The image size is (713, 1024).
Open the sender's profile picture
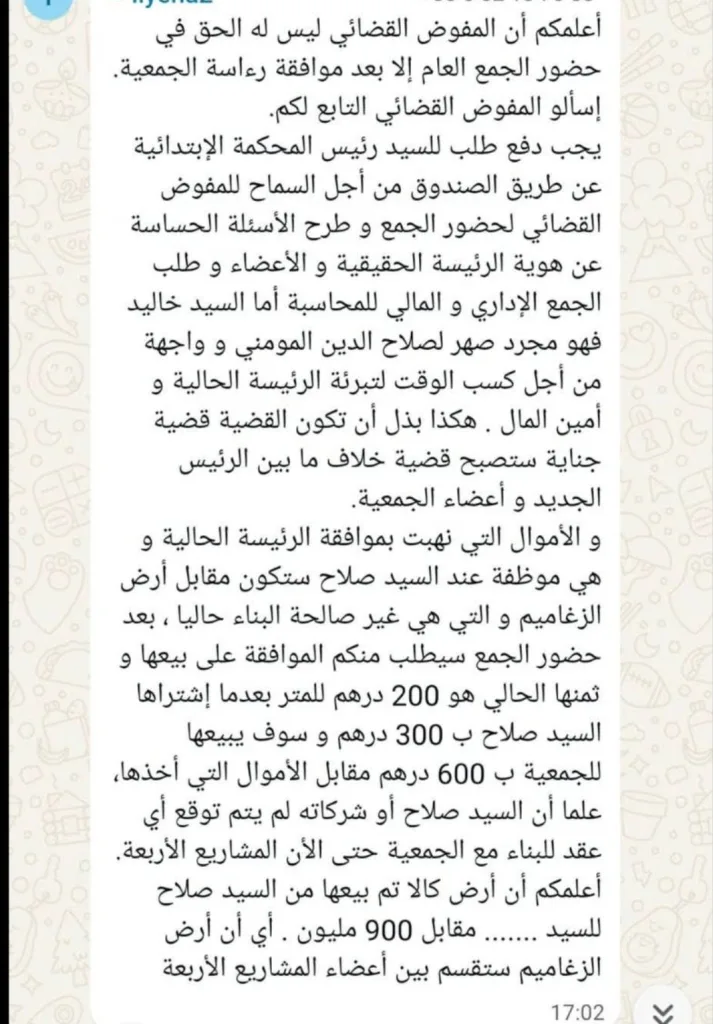coord(50,7)
